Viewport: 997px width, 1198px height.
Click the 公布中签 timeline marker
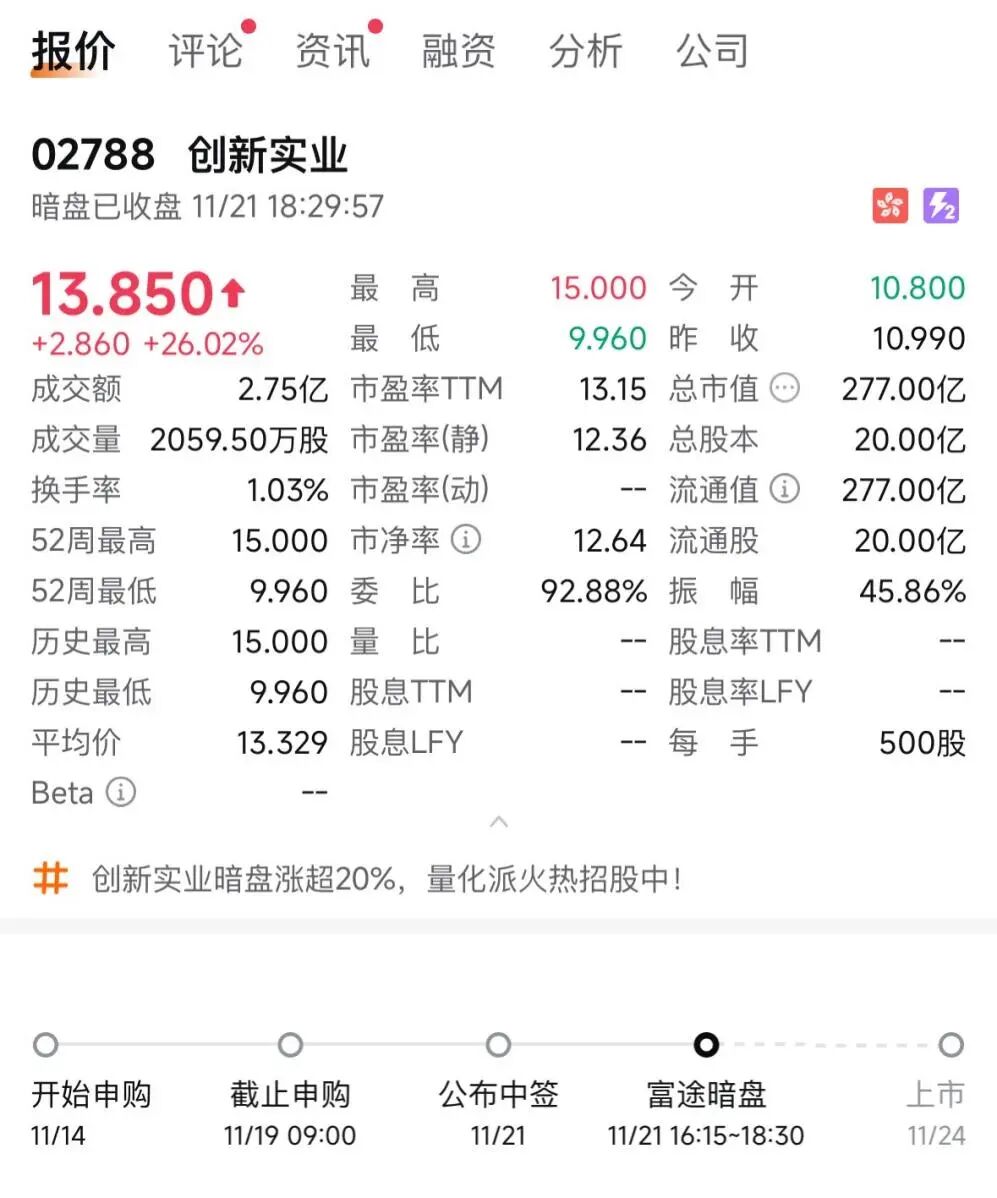[x=499, y=1044]
